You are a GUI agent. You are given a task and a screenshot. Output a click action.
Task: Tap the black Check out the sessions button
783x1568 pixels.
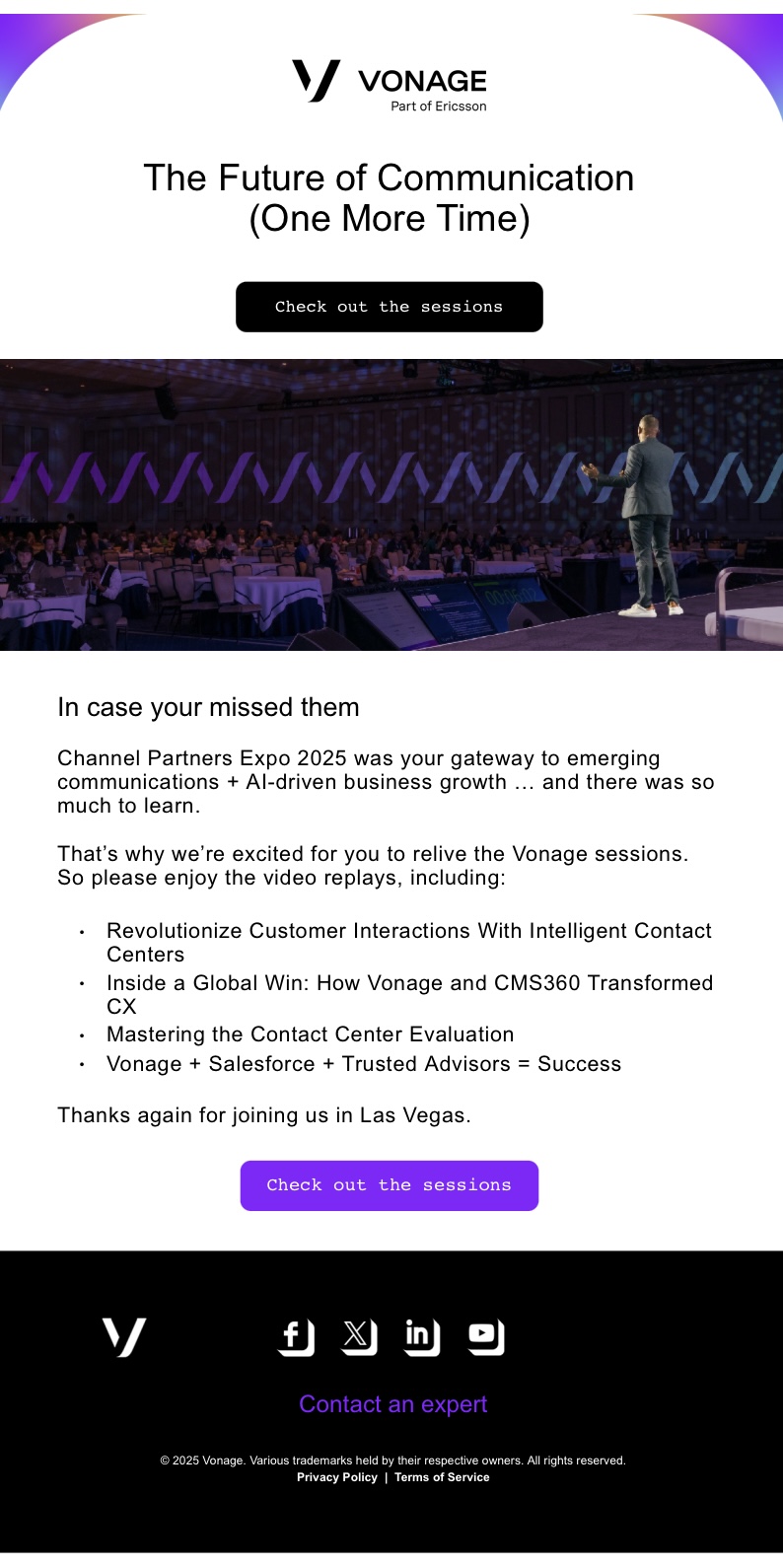[389, 307]
